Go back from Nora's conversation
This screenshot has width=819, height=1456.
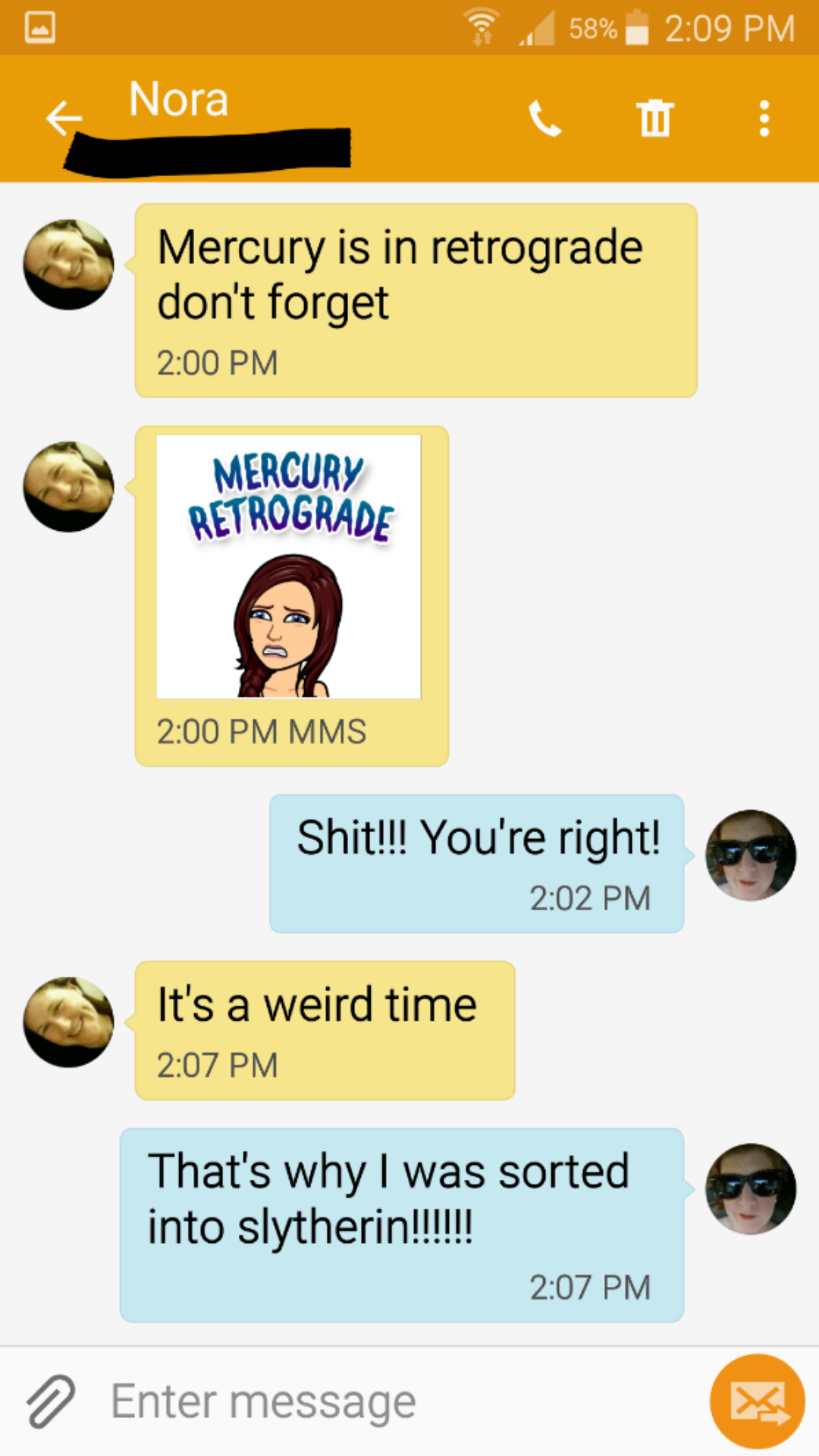(64, 118)
